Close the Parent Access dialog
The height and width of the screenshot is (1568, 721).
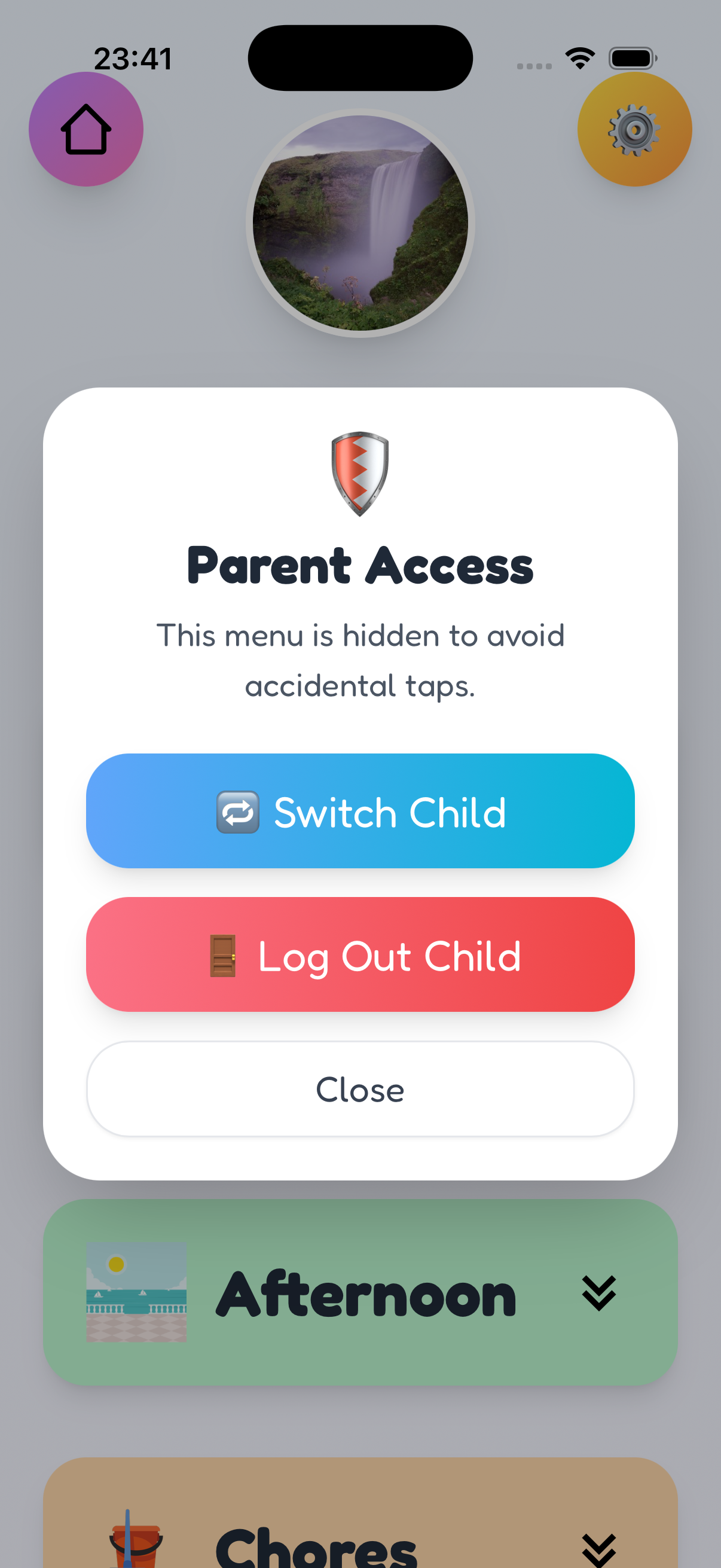pos(360,1089)
